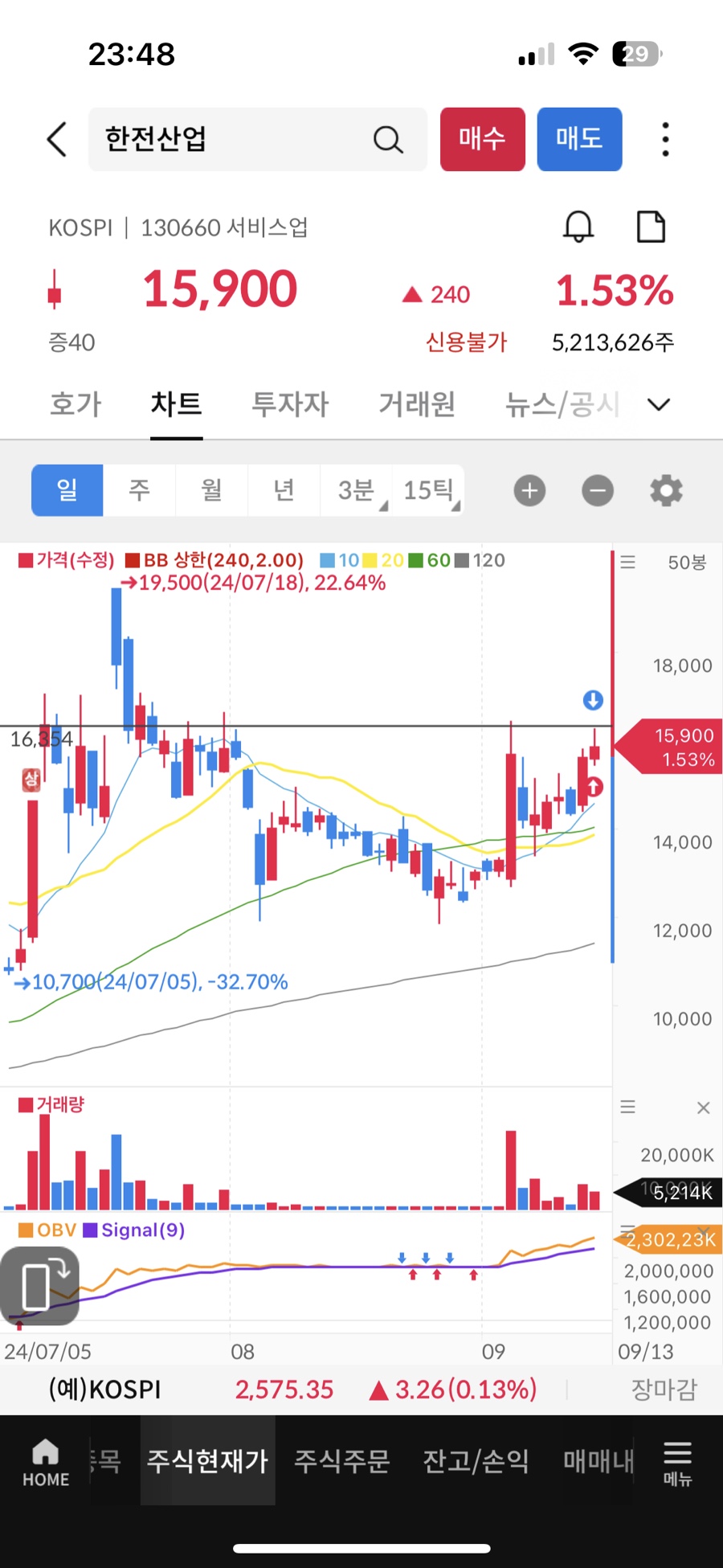The width and height of the screenshot is (723, 1568).
Task: Tap the red 매수 buy button
Action: (482, 139)
